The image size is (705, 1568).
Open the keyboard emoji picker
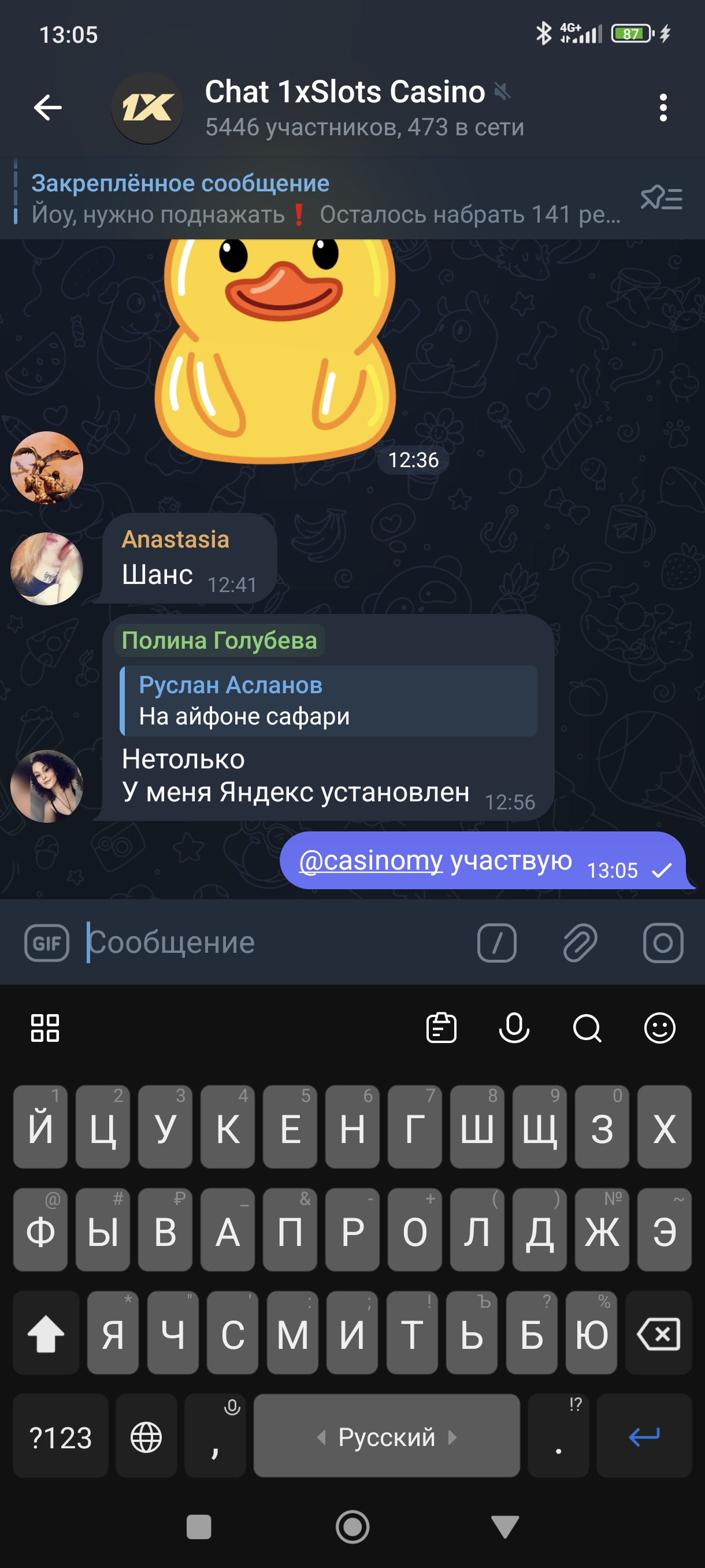659,1028
